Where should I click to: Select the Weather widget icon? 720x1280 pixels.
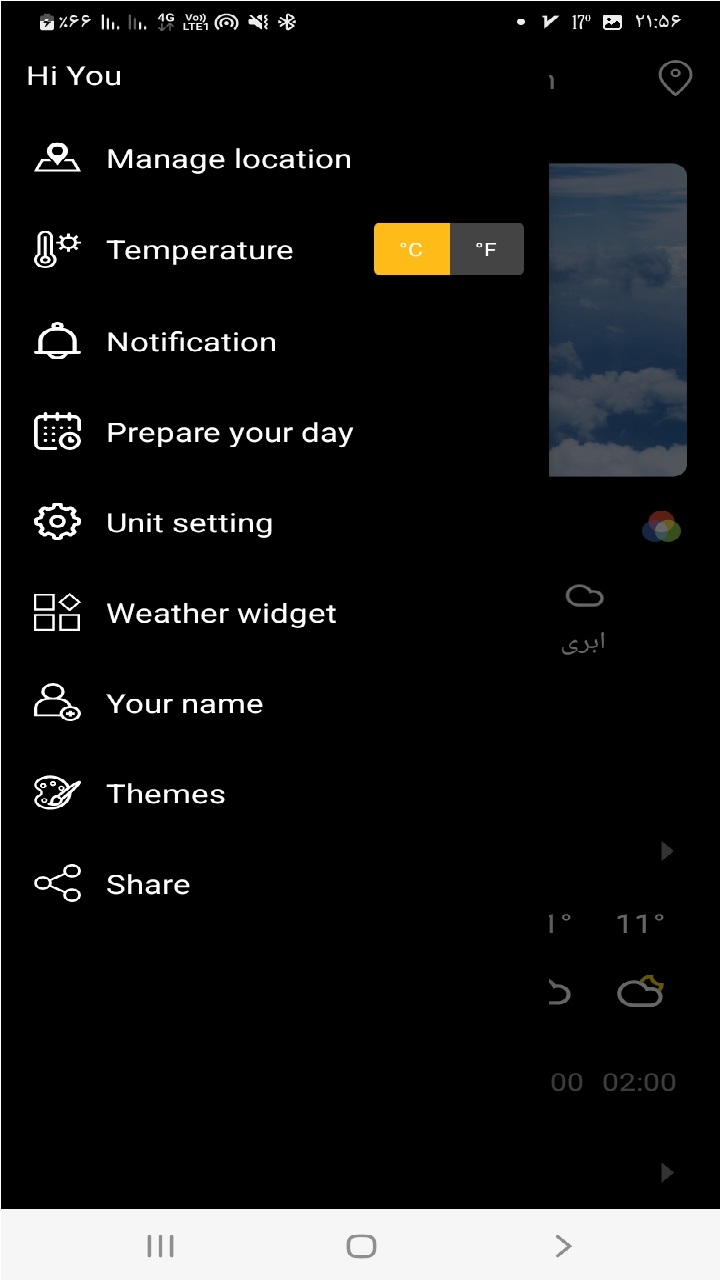pyautogui.click(x=57, y=612)
